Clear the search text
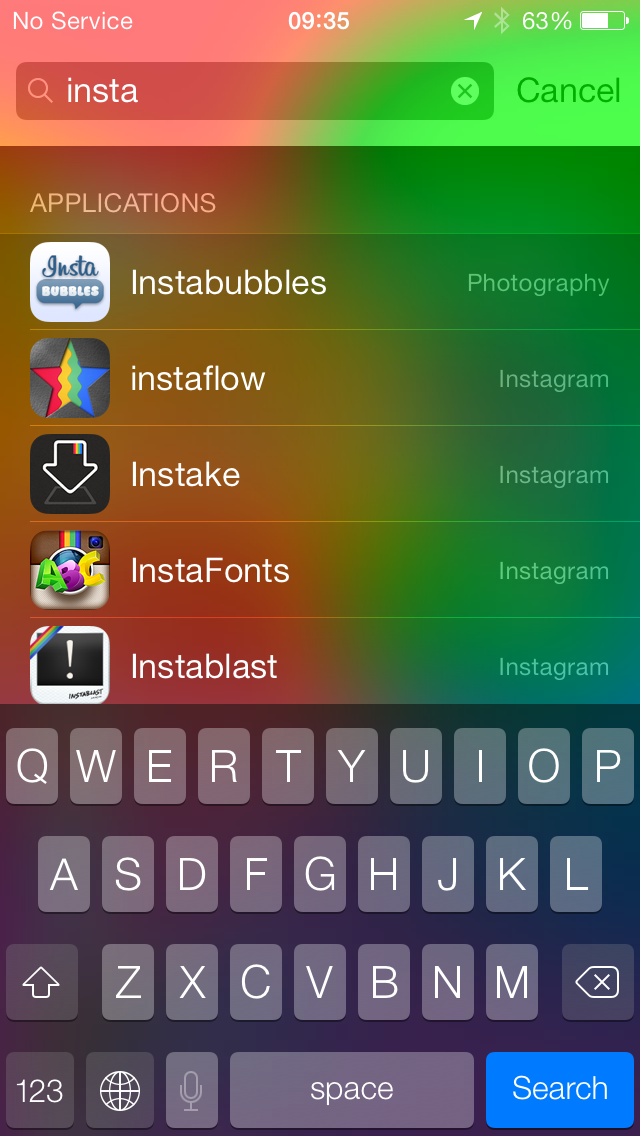 tap(464, 91)
